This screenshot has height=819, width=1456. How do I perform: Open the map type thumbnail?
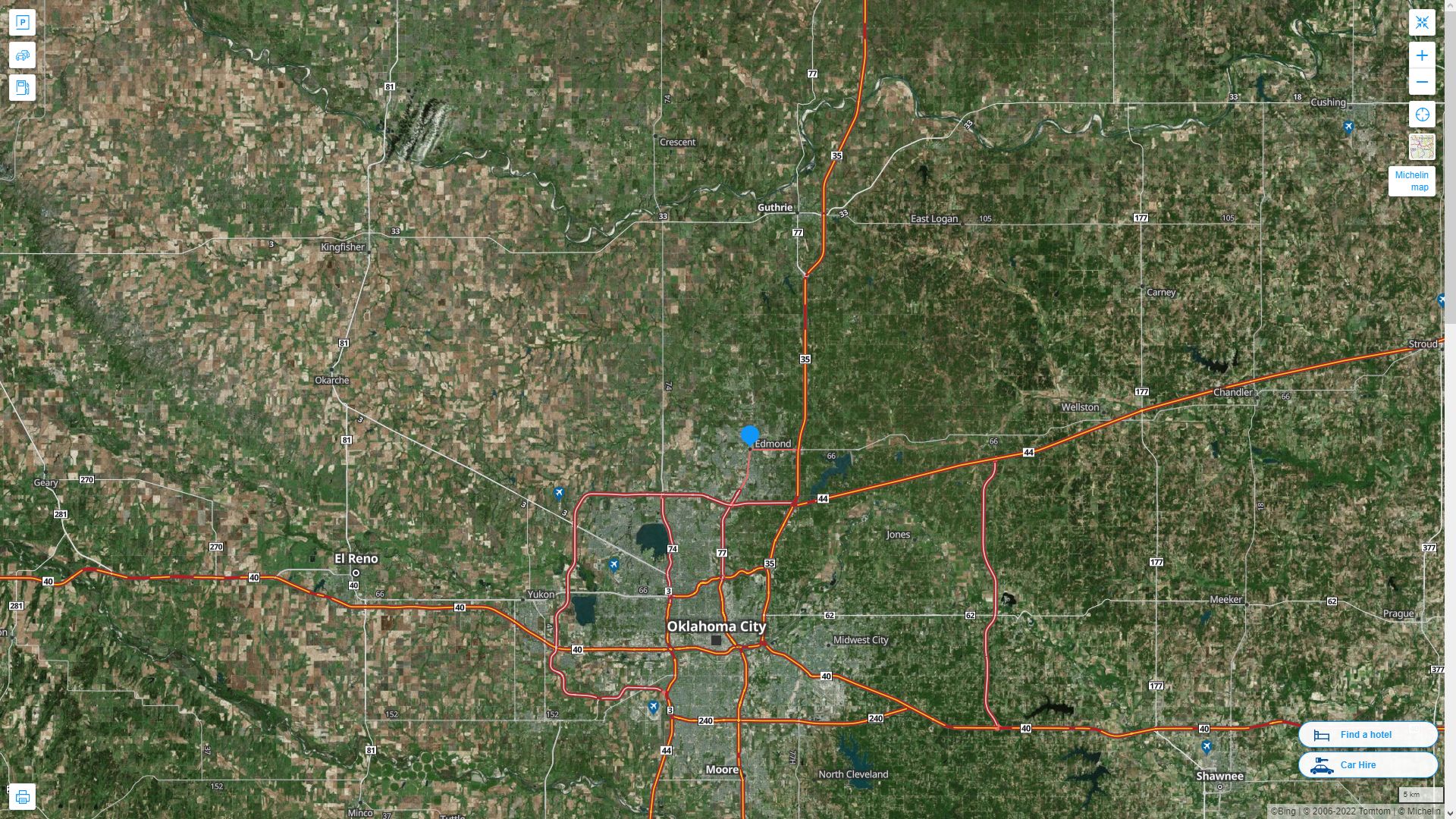(x=1422, y=147)
